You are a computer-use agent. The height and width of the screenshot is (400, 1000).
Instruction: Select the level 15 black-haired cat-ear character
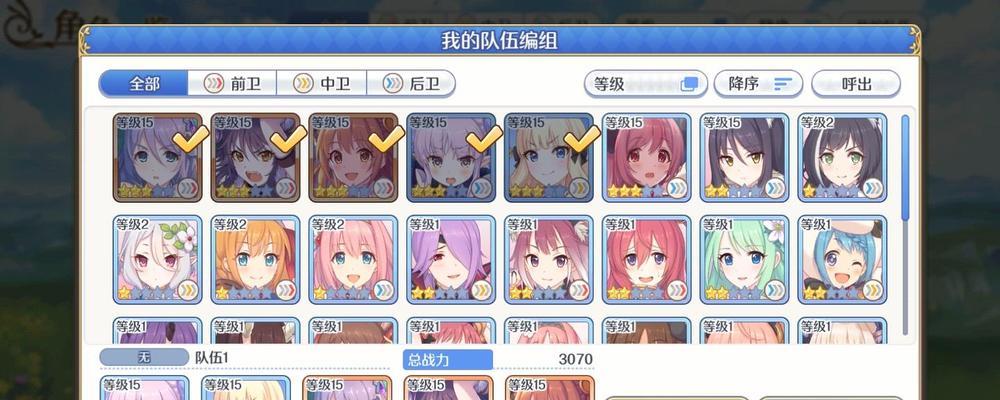click(744, 158)
